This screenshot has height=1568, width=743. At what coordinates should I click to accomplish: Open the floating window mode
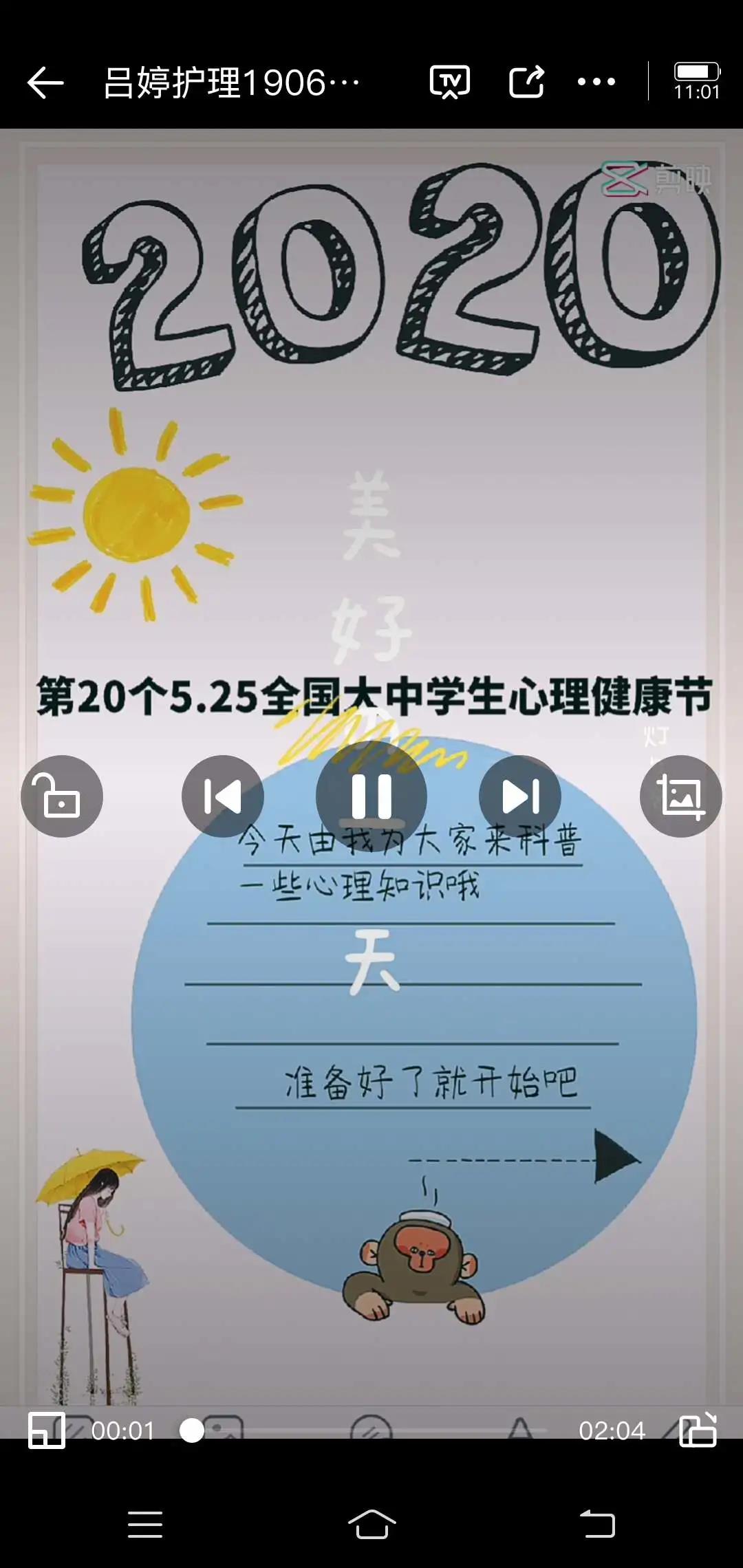click(46, 1430)
